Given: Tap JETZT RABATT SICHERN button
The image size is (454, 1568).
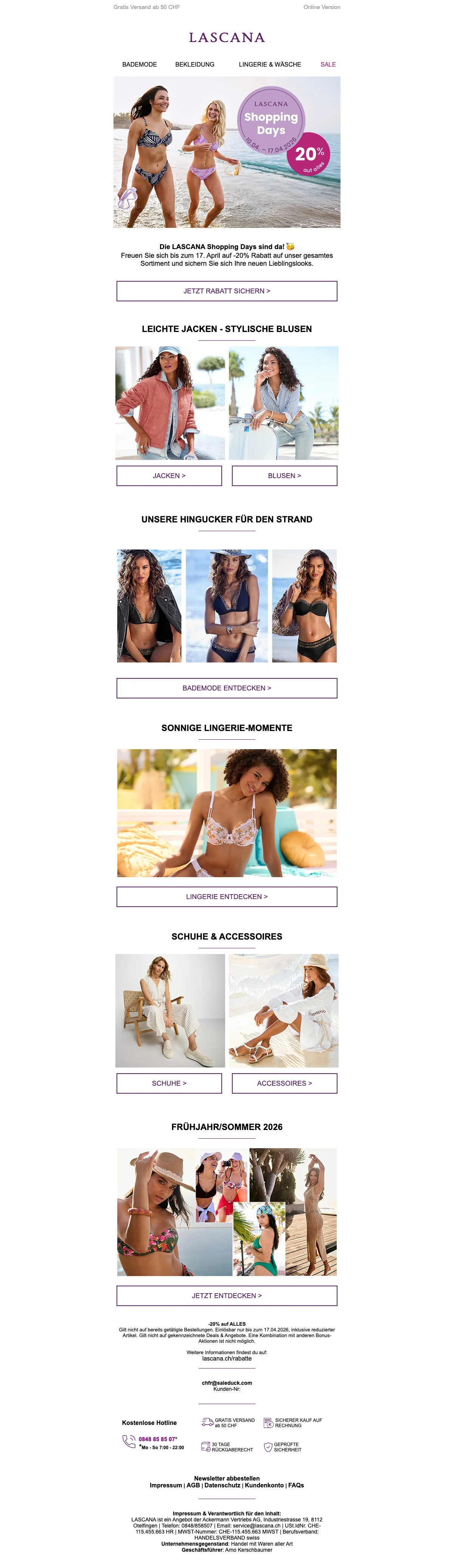Looking at the screenshot, I should pyautogui.click(x=226, y=291).
